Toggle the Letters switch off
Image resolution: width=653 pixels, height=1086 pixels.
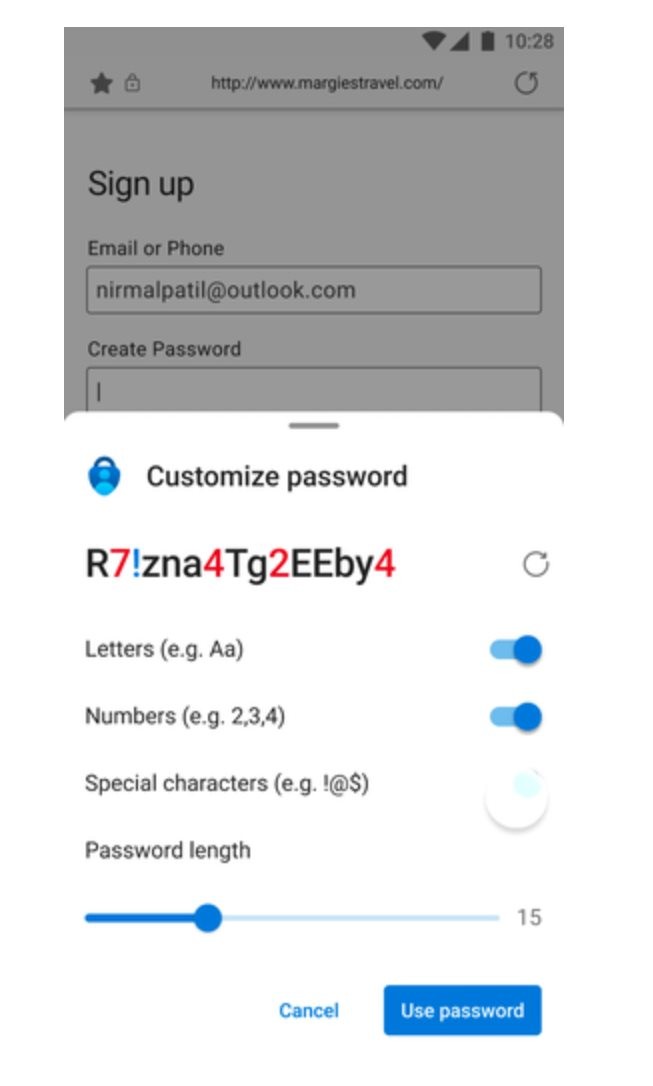click(x=516, y=650)
